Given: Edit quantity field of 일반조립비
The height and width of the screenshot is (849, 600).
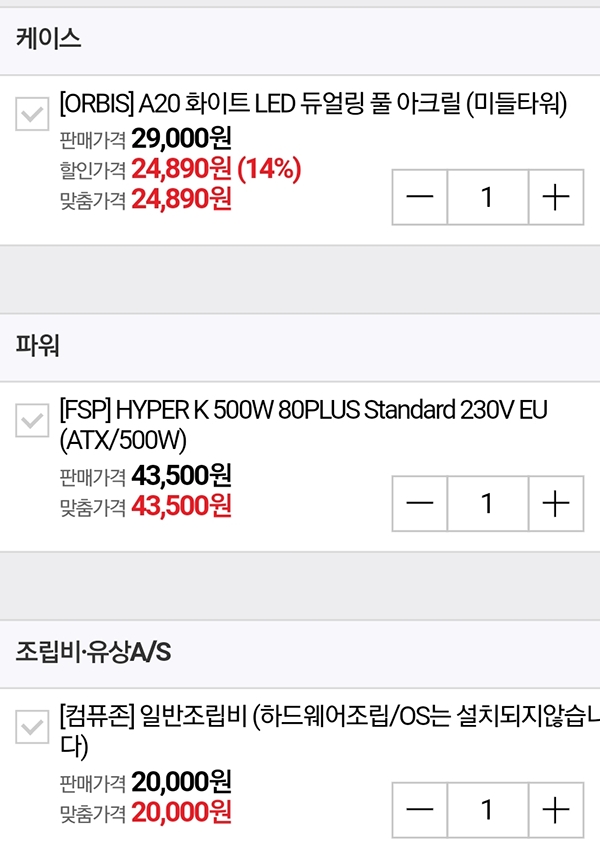Looking at the screenshot, I should coord(487,809).
